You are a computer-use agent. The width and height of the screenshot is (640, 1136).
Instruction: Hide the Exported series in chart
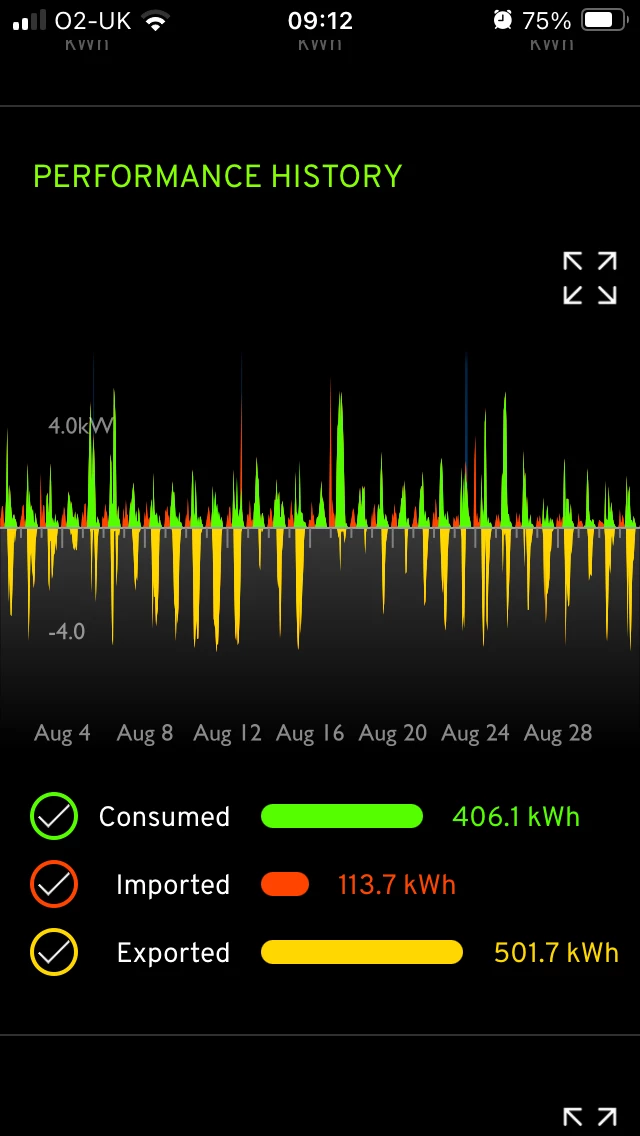click(54, 952)
